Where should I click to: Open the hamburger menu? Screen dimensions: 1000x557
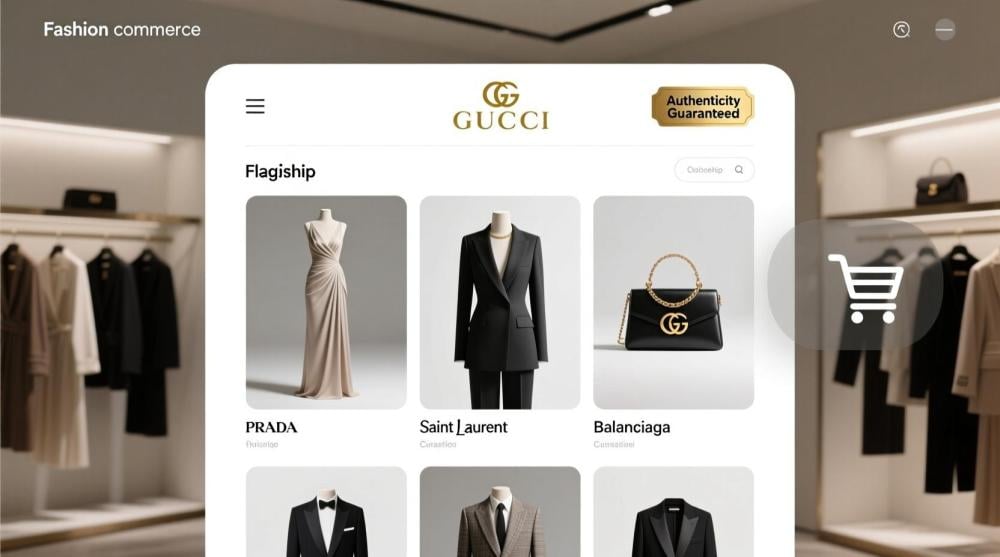point(255,106)
